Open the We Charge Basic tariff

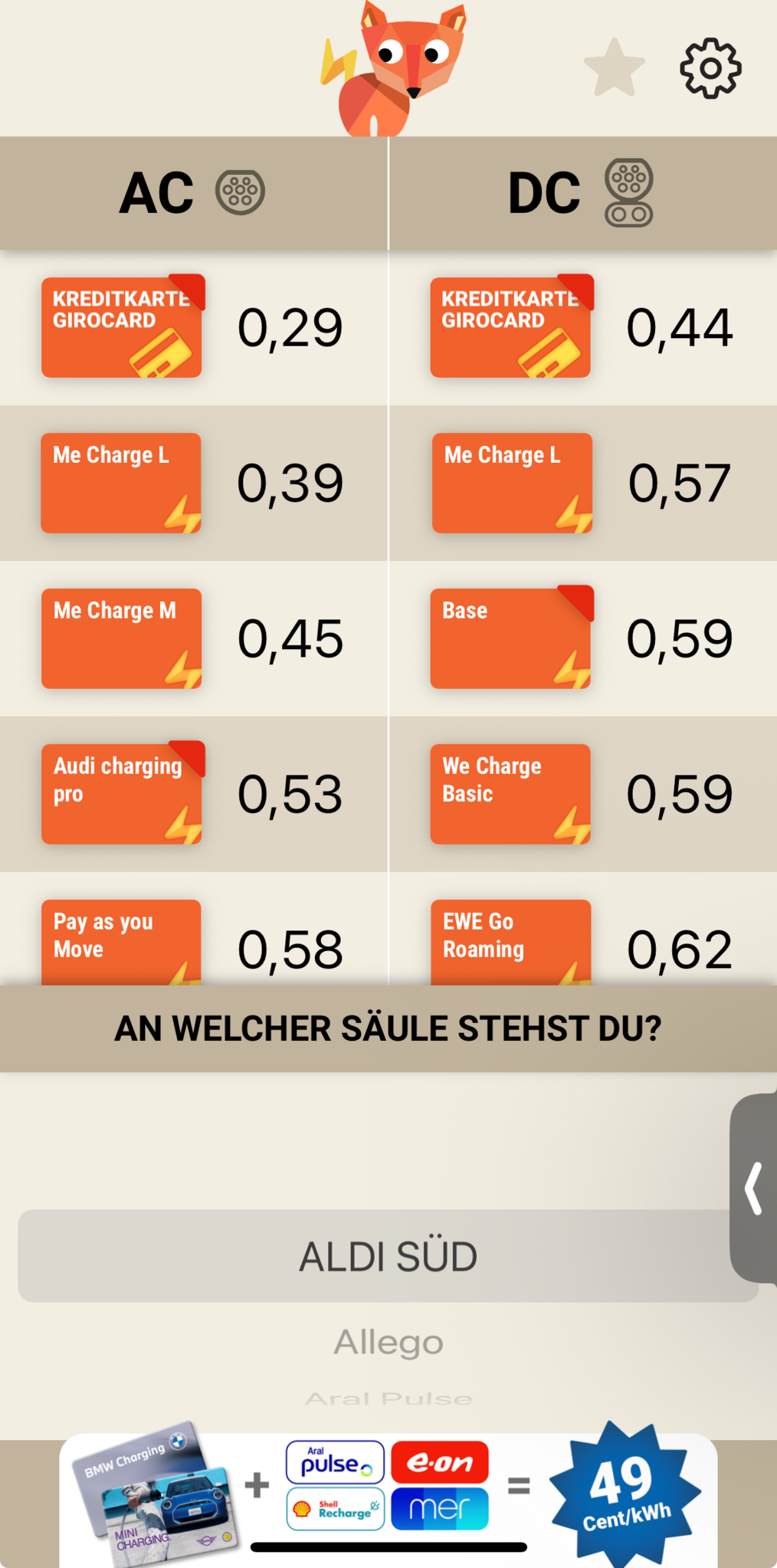click(x=510, y=794)
